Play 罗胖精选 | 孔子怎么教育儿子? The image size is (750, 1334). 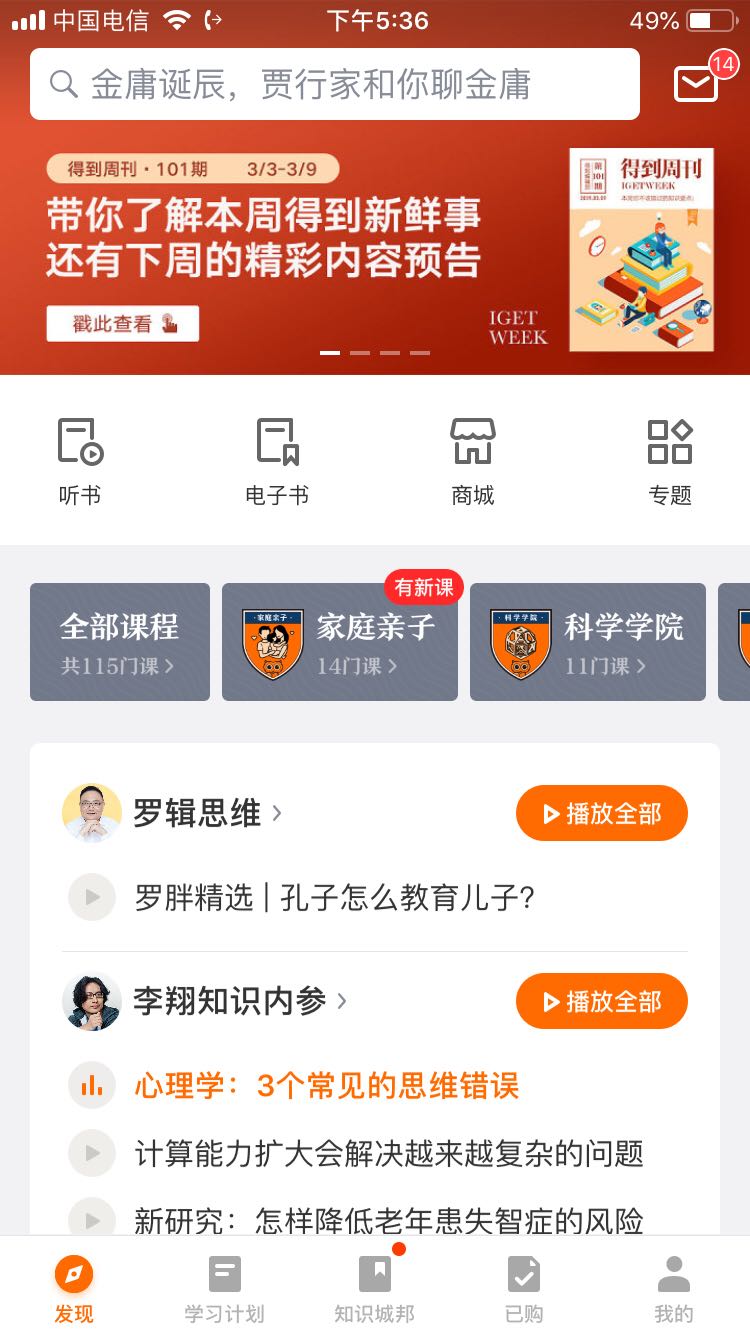point(335,897)
